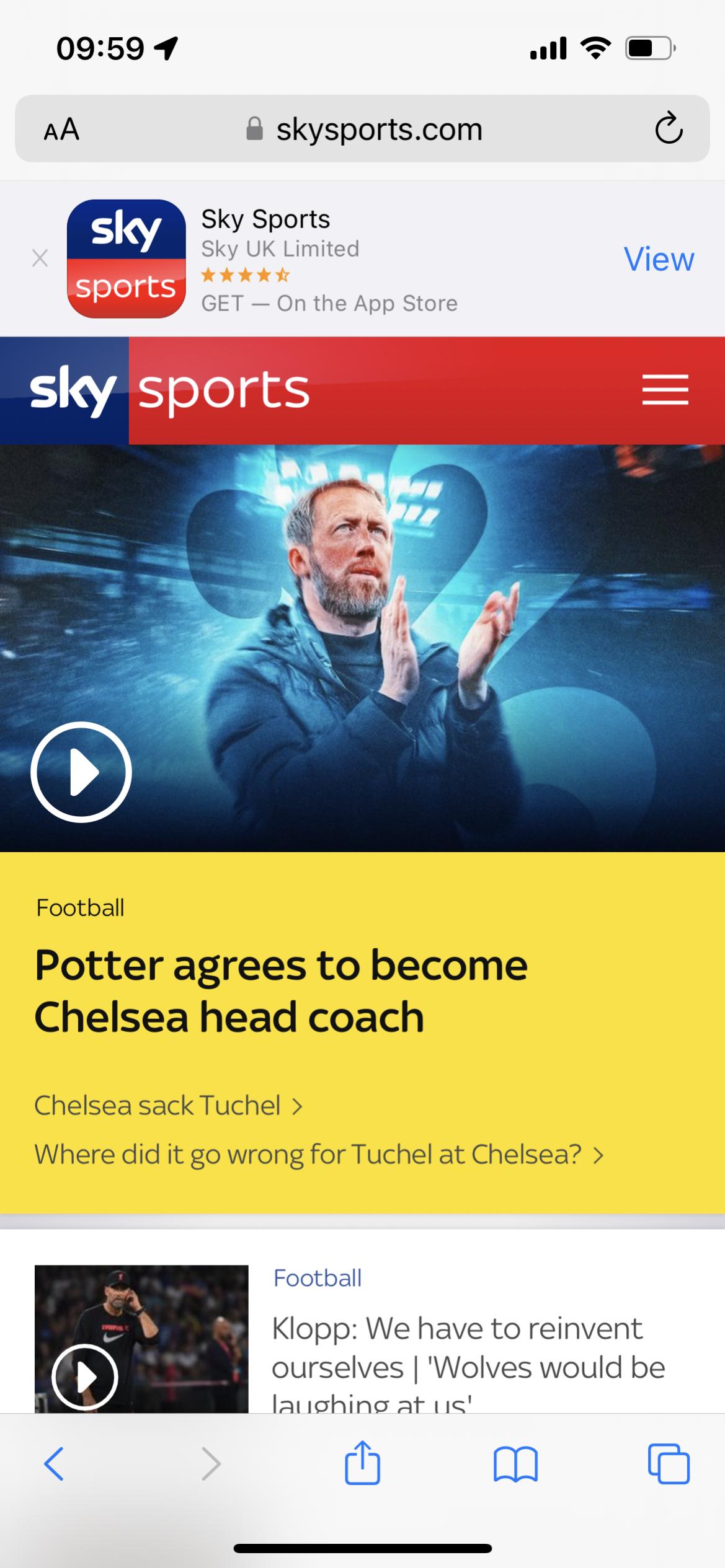Image resolution: width=725 pixels, height=1568 pixels.
Task: Play the Potter Chelsea video
Action: click(81, 772)
